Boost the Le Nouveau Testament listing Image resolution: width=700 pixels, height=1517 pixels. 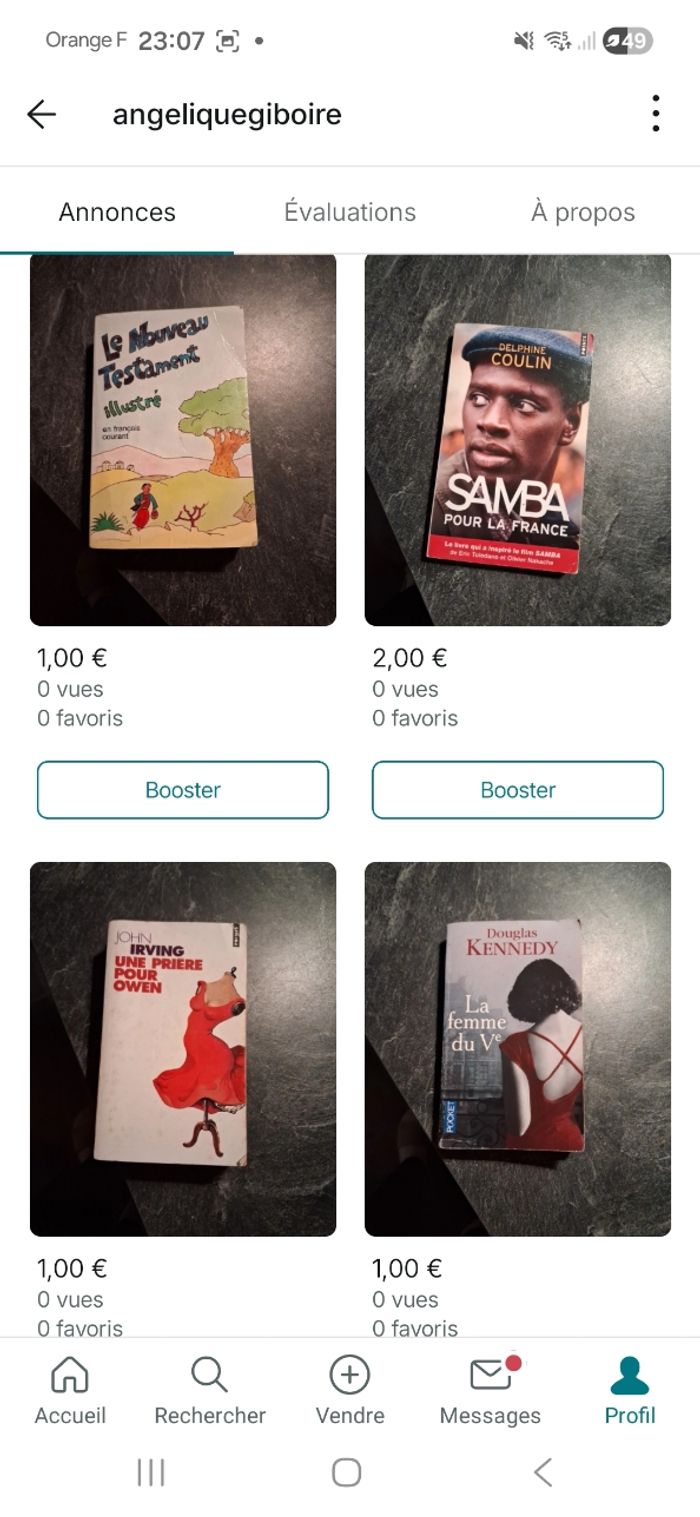(183, 790)
